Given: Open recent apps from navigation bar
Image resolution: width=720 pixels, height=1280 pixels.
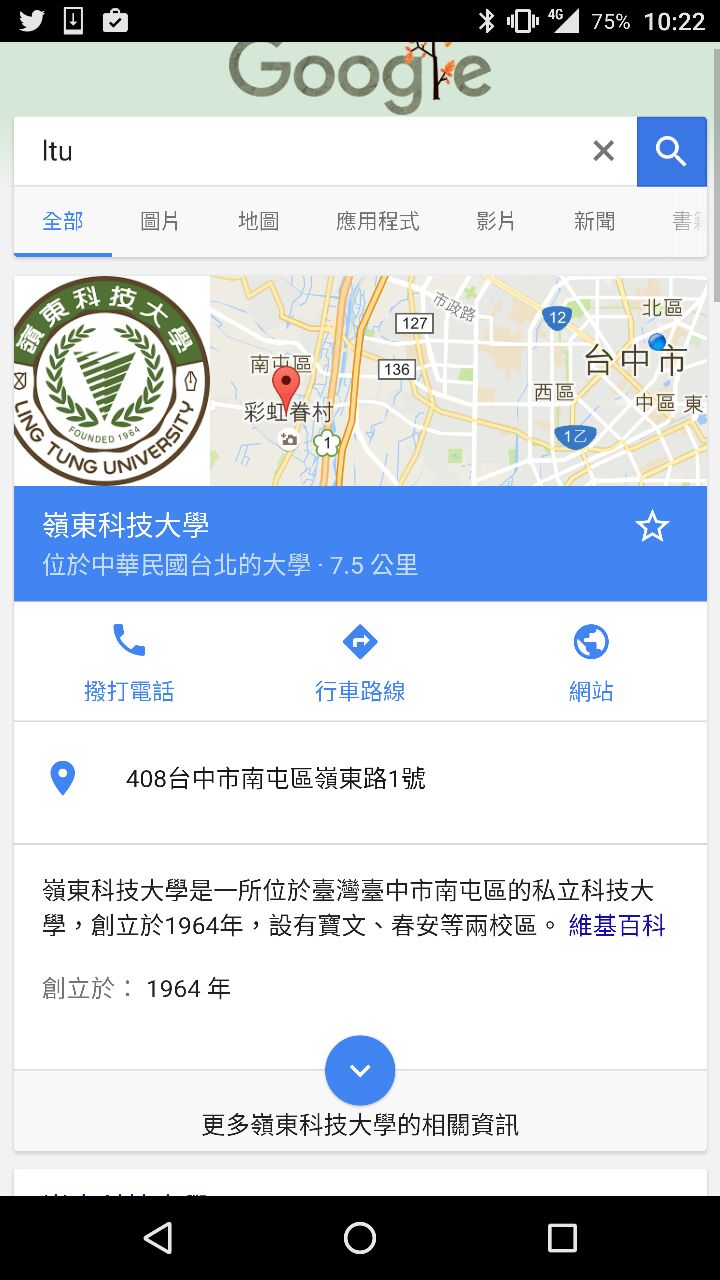Looking at the screenshot, I should pos(562,1238).
